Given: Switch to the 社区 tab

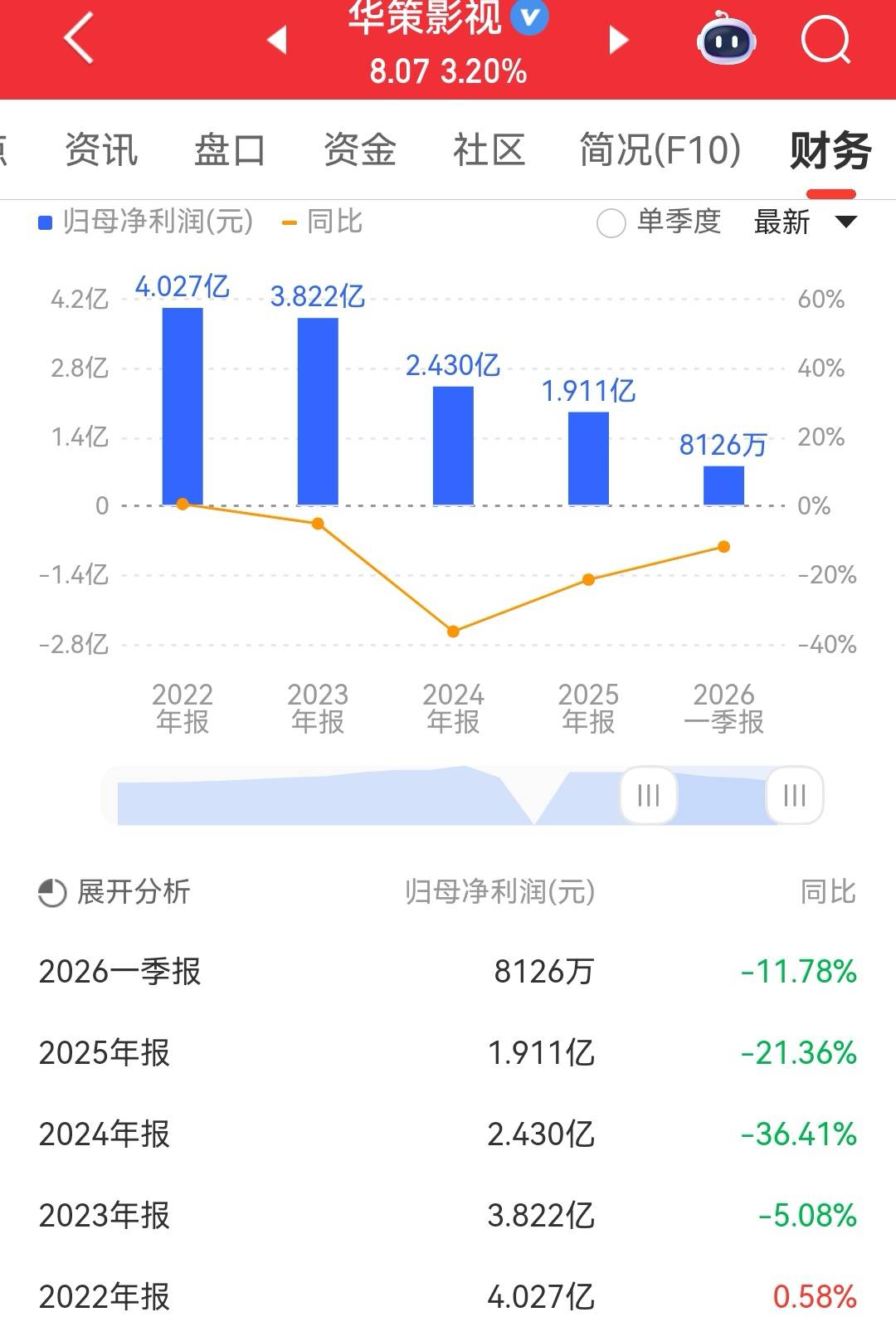Looking at the screenshot, I should [x=489, y=150].
